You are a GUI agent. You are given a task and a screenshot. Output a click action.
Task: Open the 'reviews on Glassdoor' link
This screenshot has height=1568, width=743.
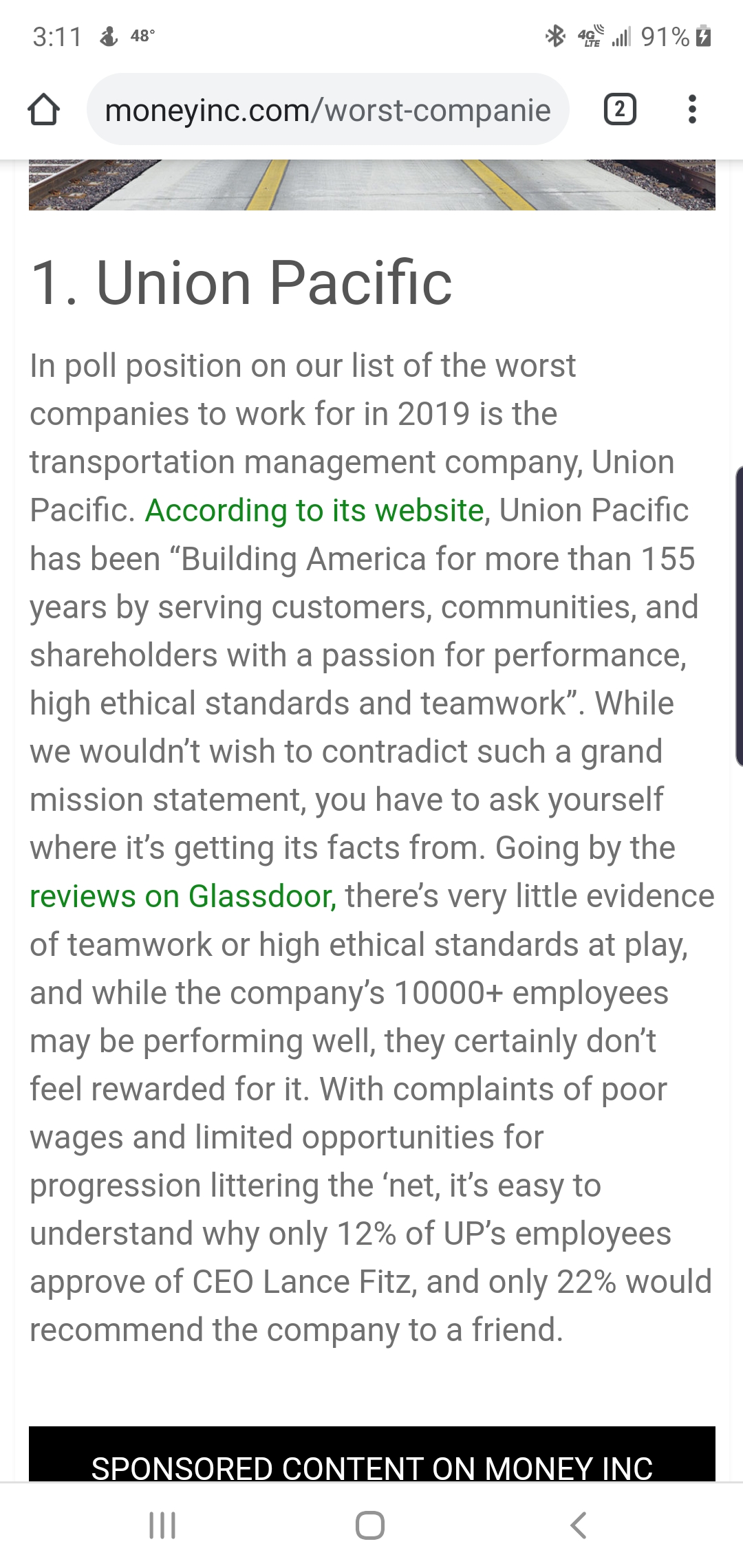pyautogui.click(x=183, y=897)
